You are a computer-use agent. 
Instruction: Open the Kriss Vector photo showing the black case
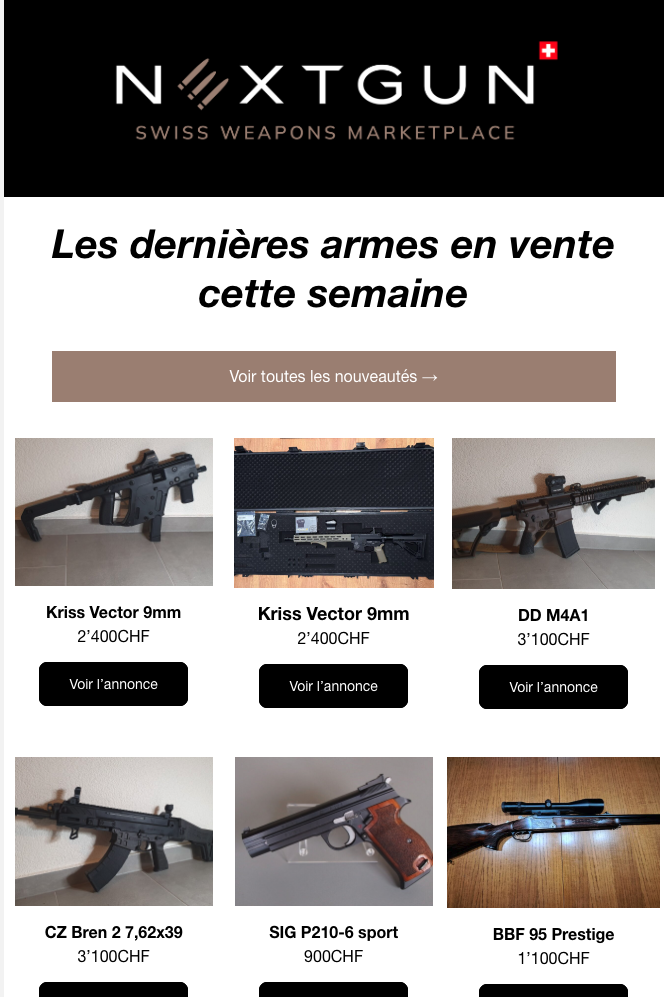[x=334, y=512]
